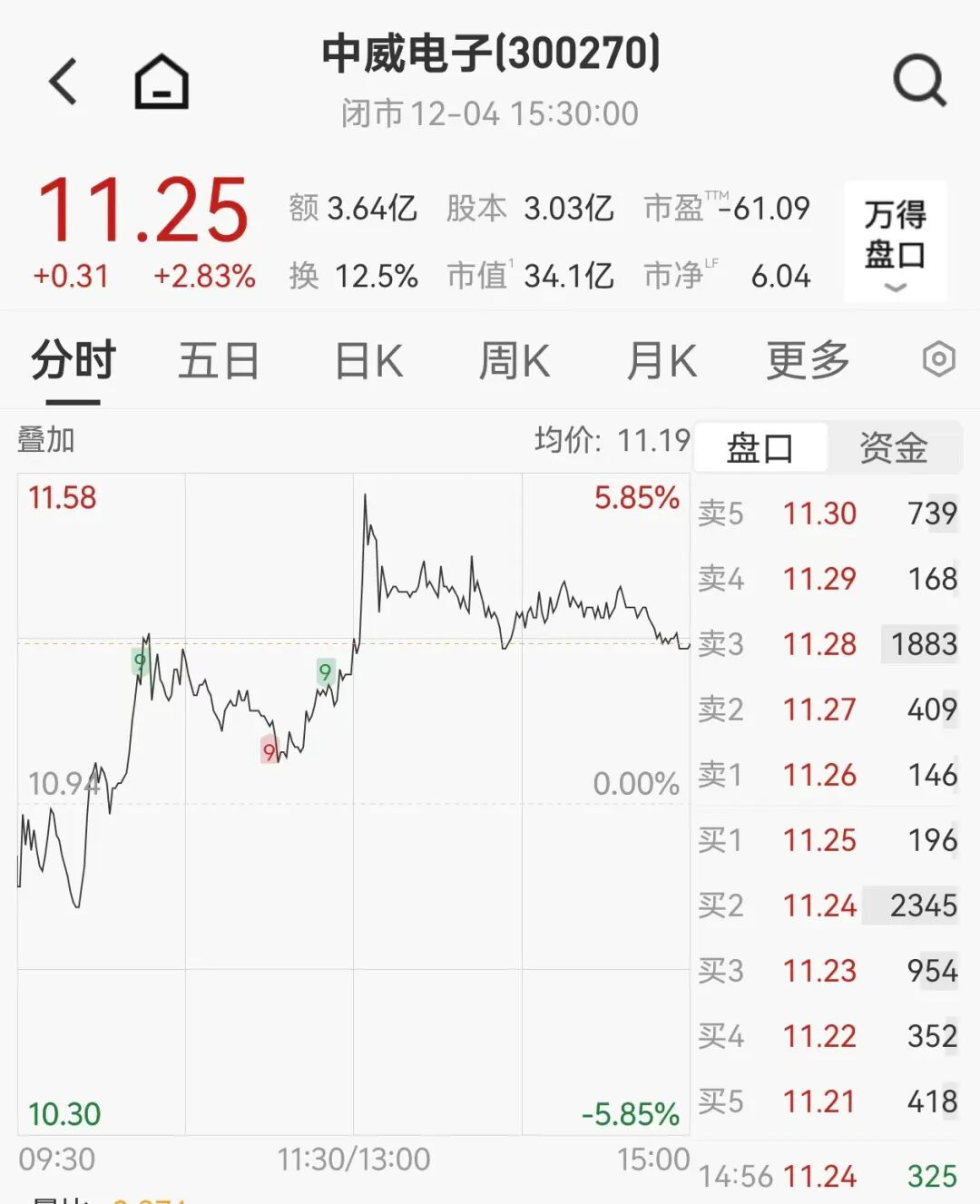Switch to the 资金 tab
980x1204 pixels.
pos(894,447)
